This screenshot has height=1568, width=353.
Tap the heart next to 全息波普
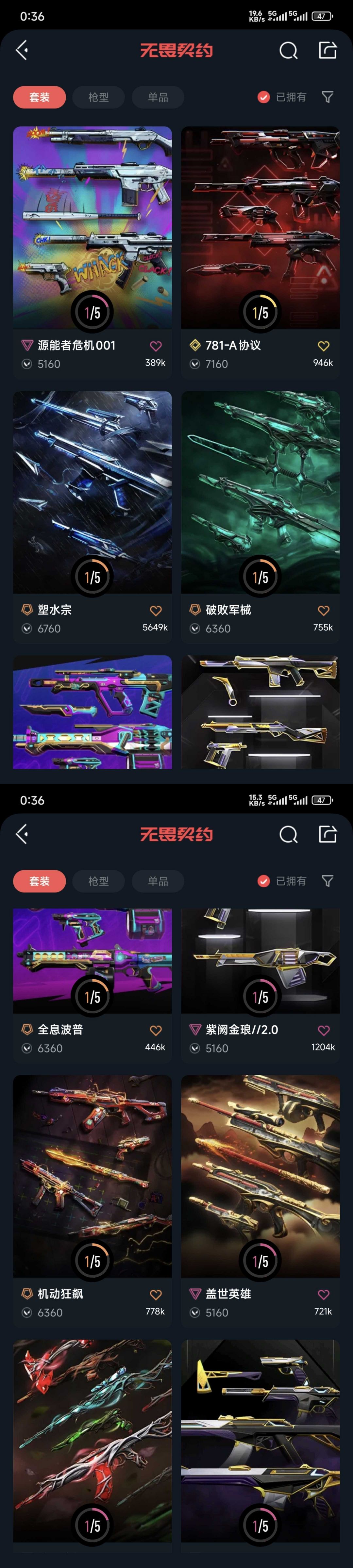tap(156, 1030)
